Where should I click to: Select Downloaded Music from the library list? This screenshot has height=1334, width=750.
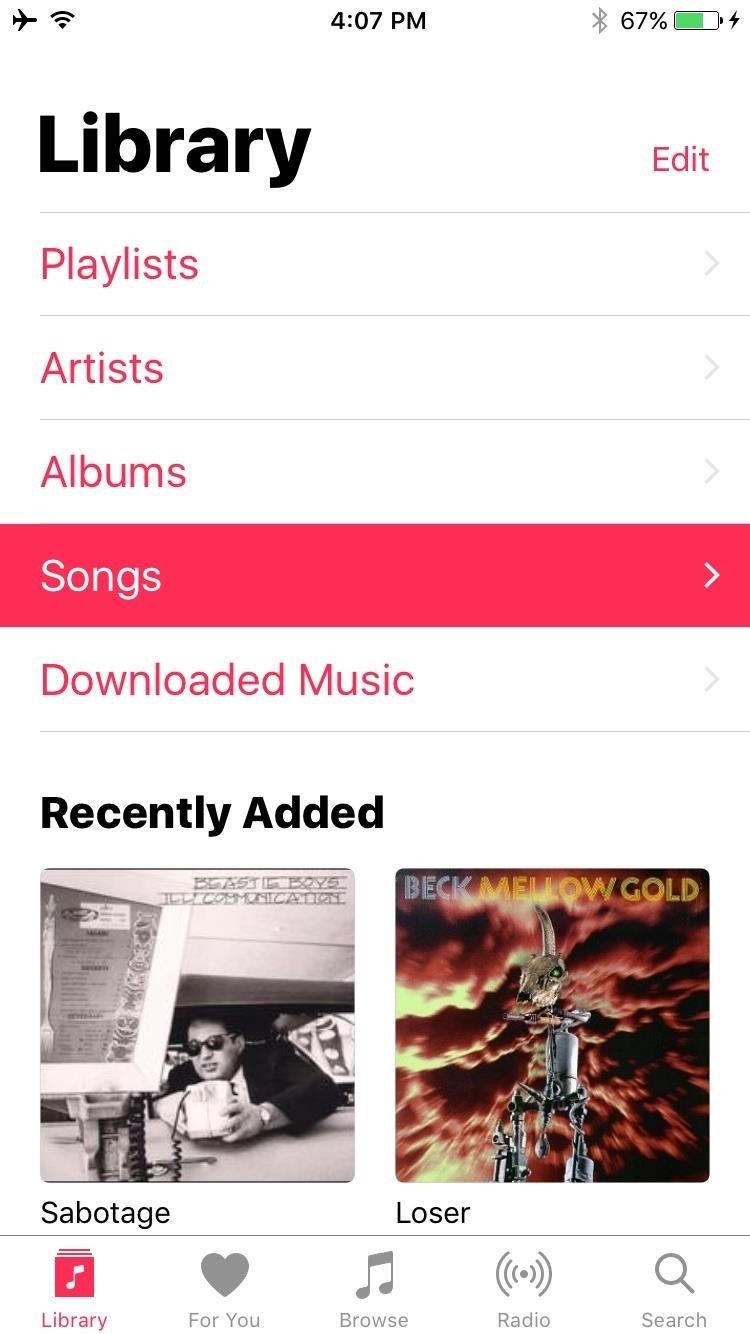pyautogui.click(x=227, y=679)
